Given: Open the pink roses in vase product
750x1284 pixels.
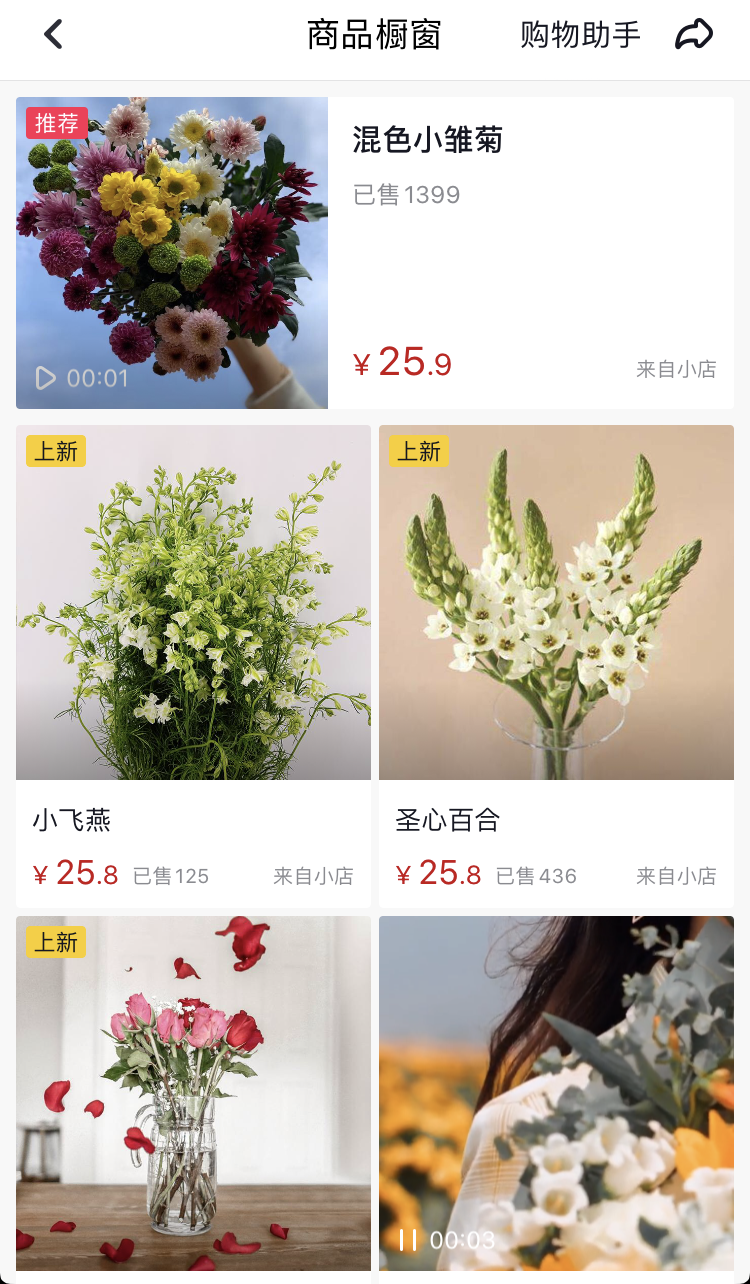Looking at the screenshot, I should (x=193, y=1095).
